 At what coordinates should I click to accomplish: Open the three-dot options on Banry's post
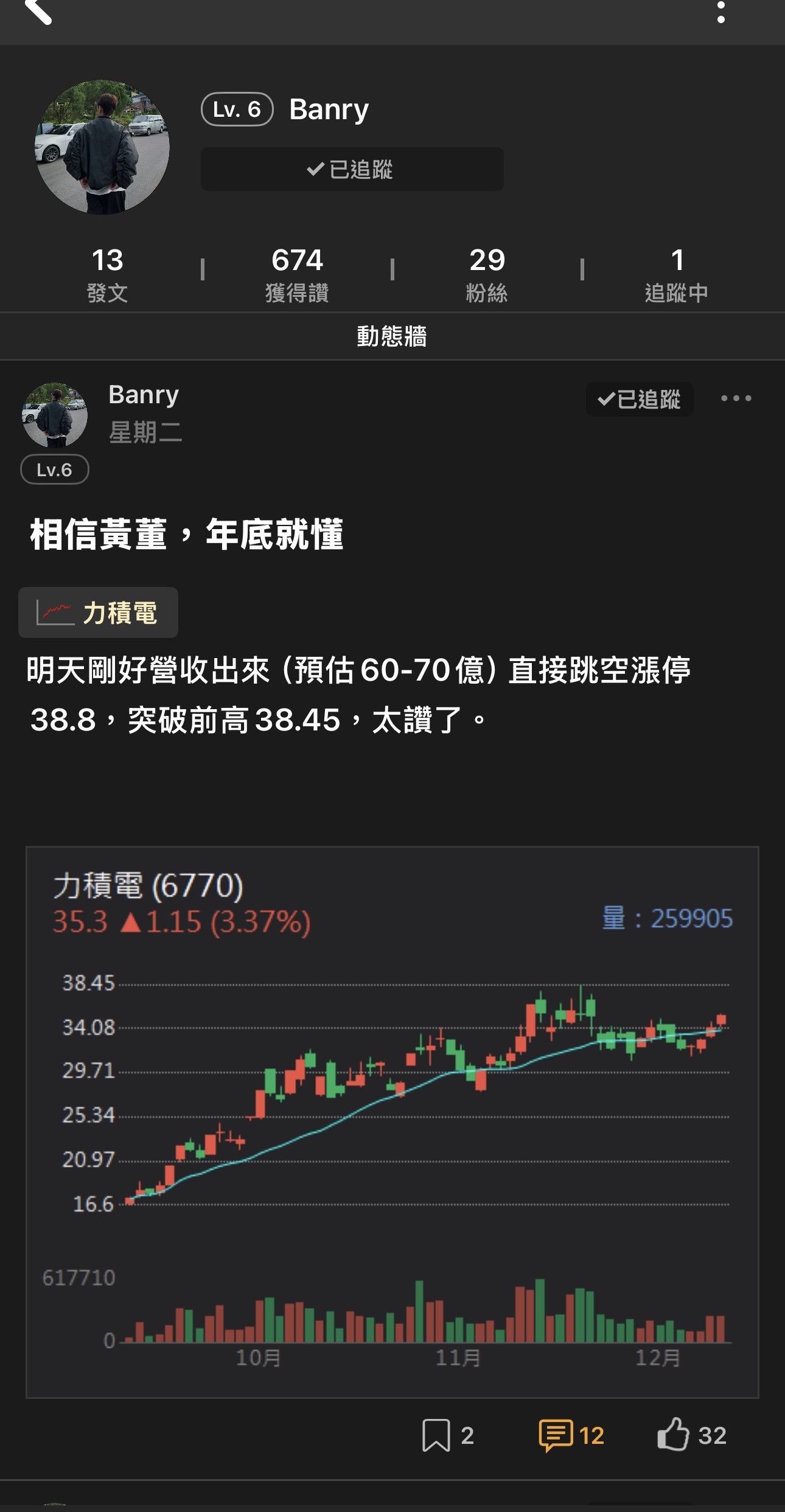coord(736,398)
